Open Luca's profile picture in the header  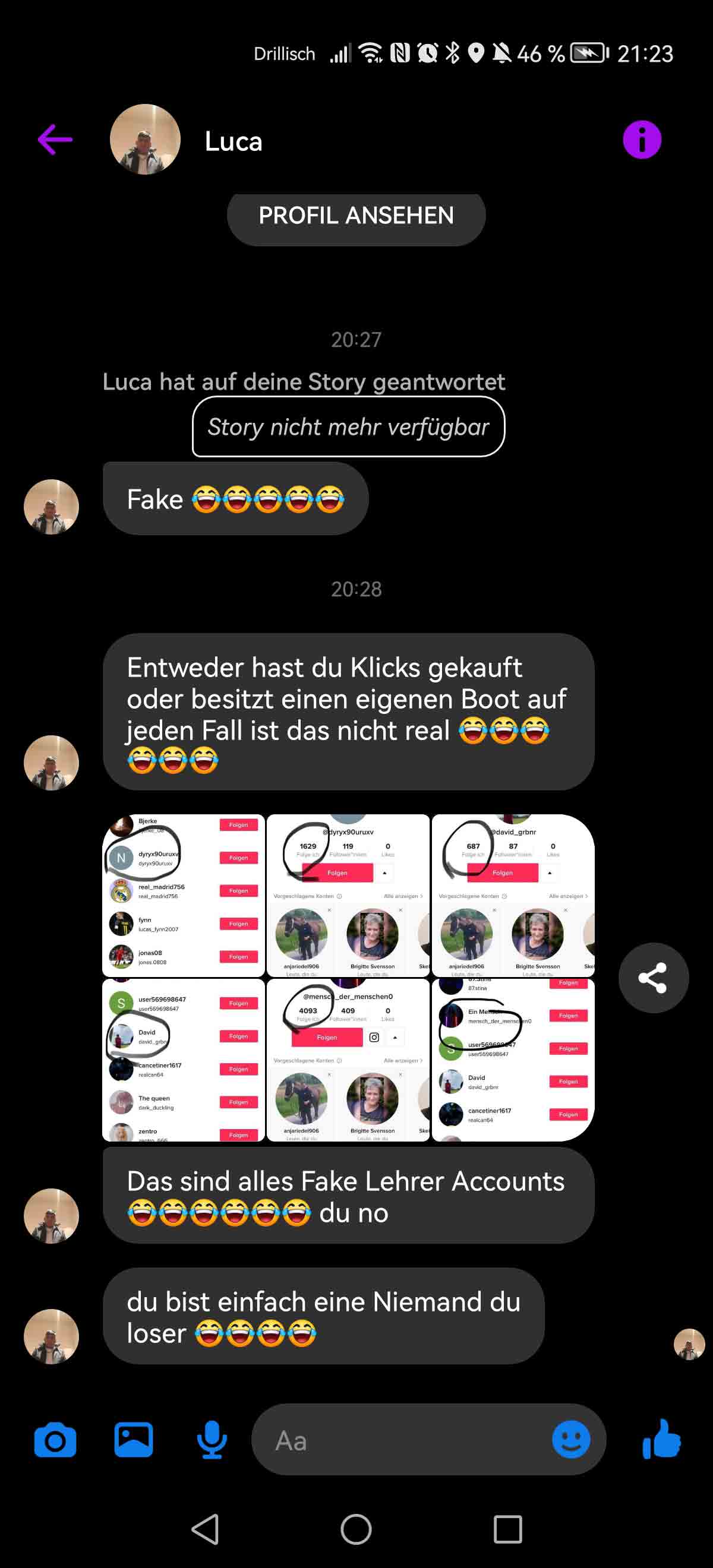click(145, 140)
